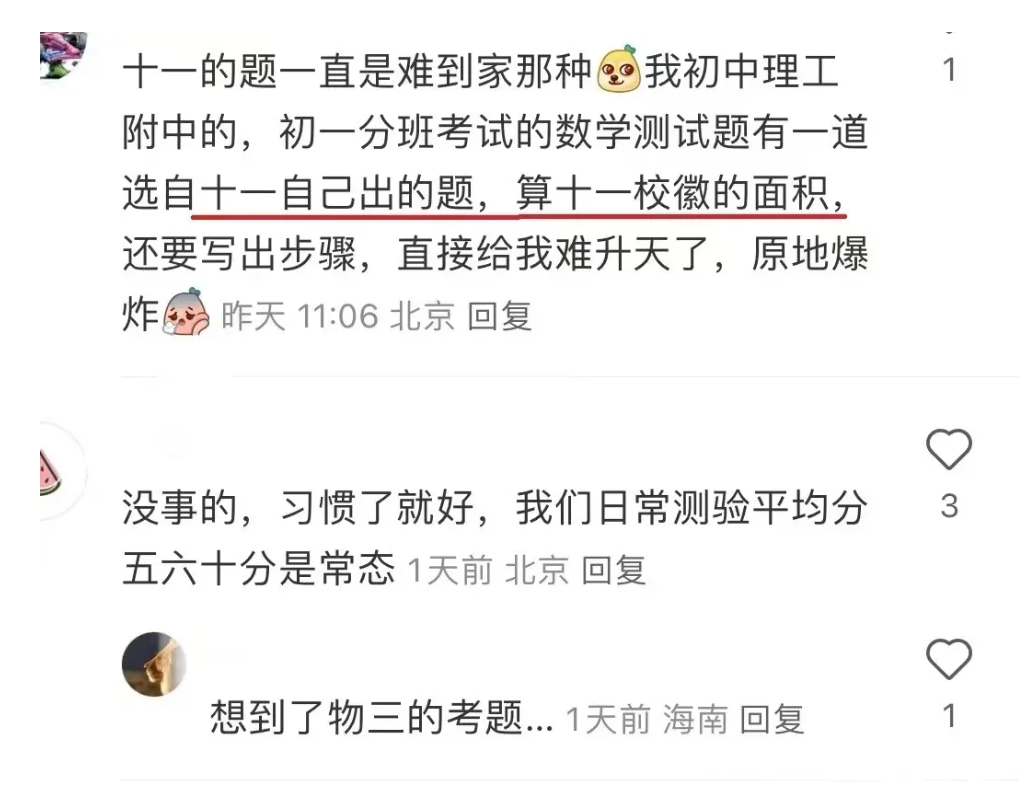Like the reply 想到了物三的考题

coord(948,660)
